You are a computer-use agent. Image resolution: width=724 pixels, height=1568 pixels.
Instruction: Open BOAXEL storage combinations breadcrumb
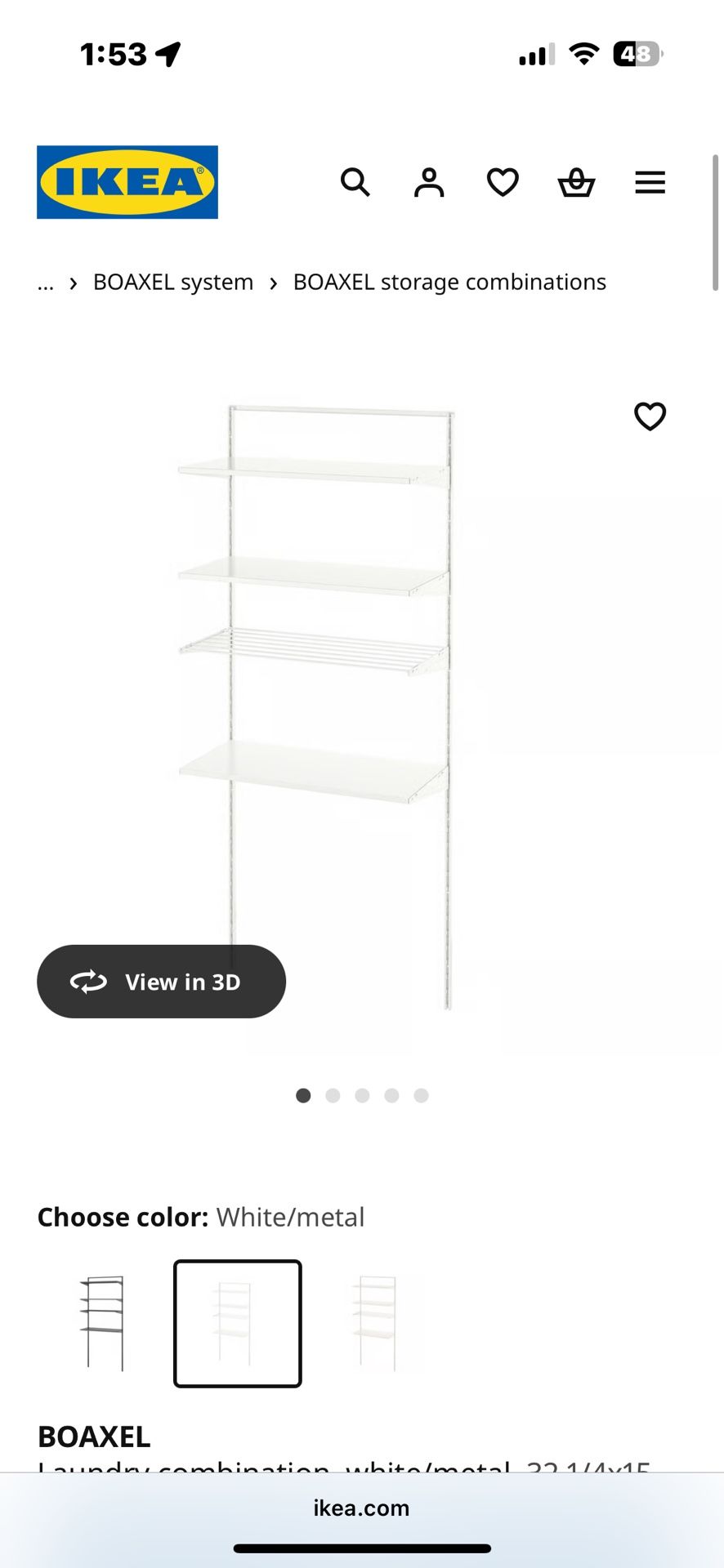point(449,283)
